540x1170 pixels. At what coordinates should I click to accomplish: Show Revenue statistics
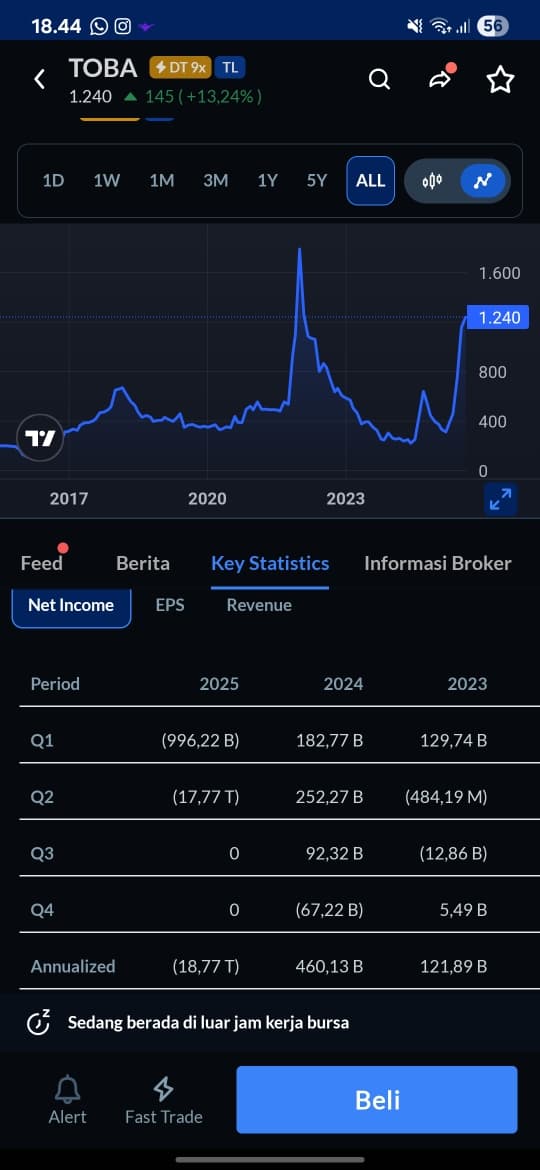pyautogui.click(x=259, y=605)
